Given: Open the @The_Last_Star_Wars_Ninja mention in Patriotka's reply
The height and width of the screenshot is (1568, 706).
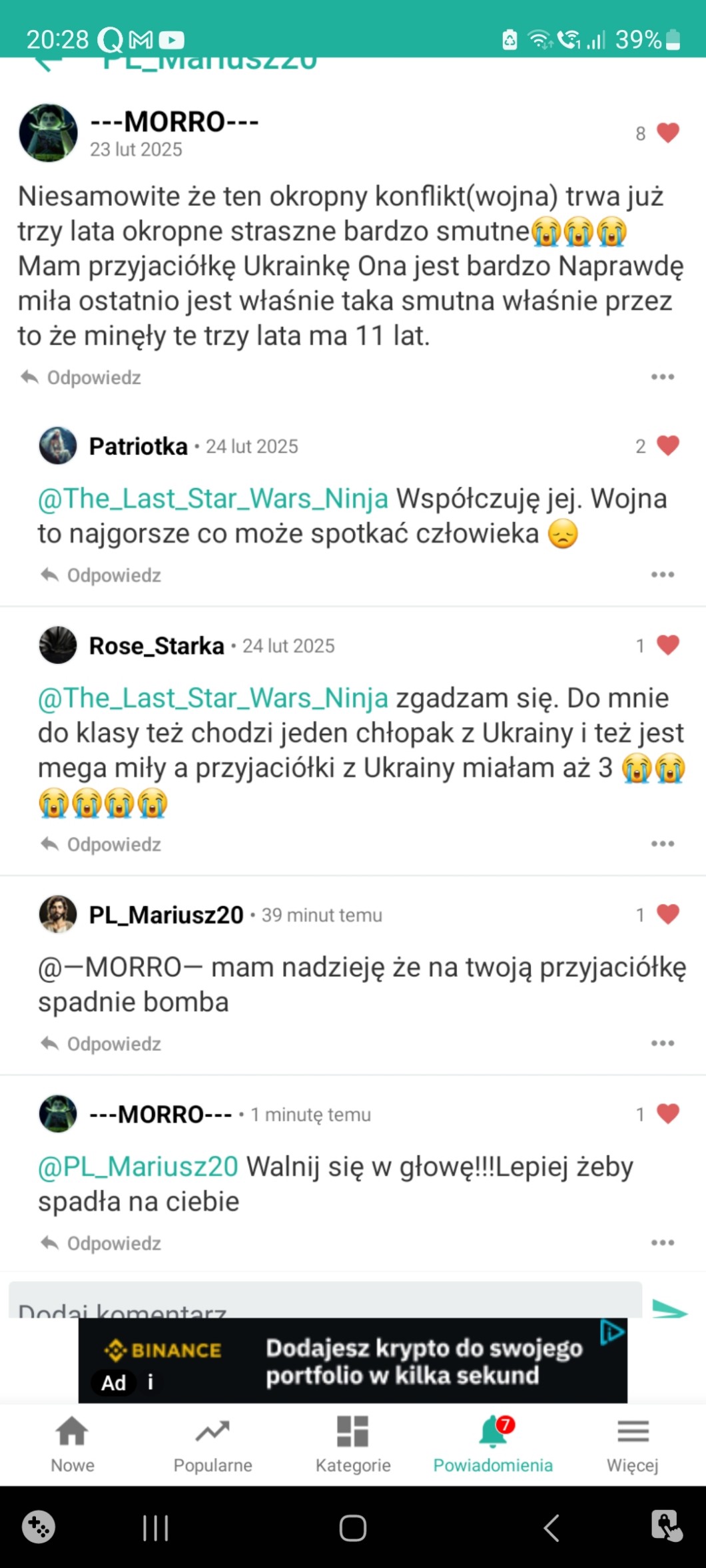Looking at the screenshot, I should tap(213, 499).
